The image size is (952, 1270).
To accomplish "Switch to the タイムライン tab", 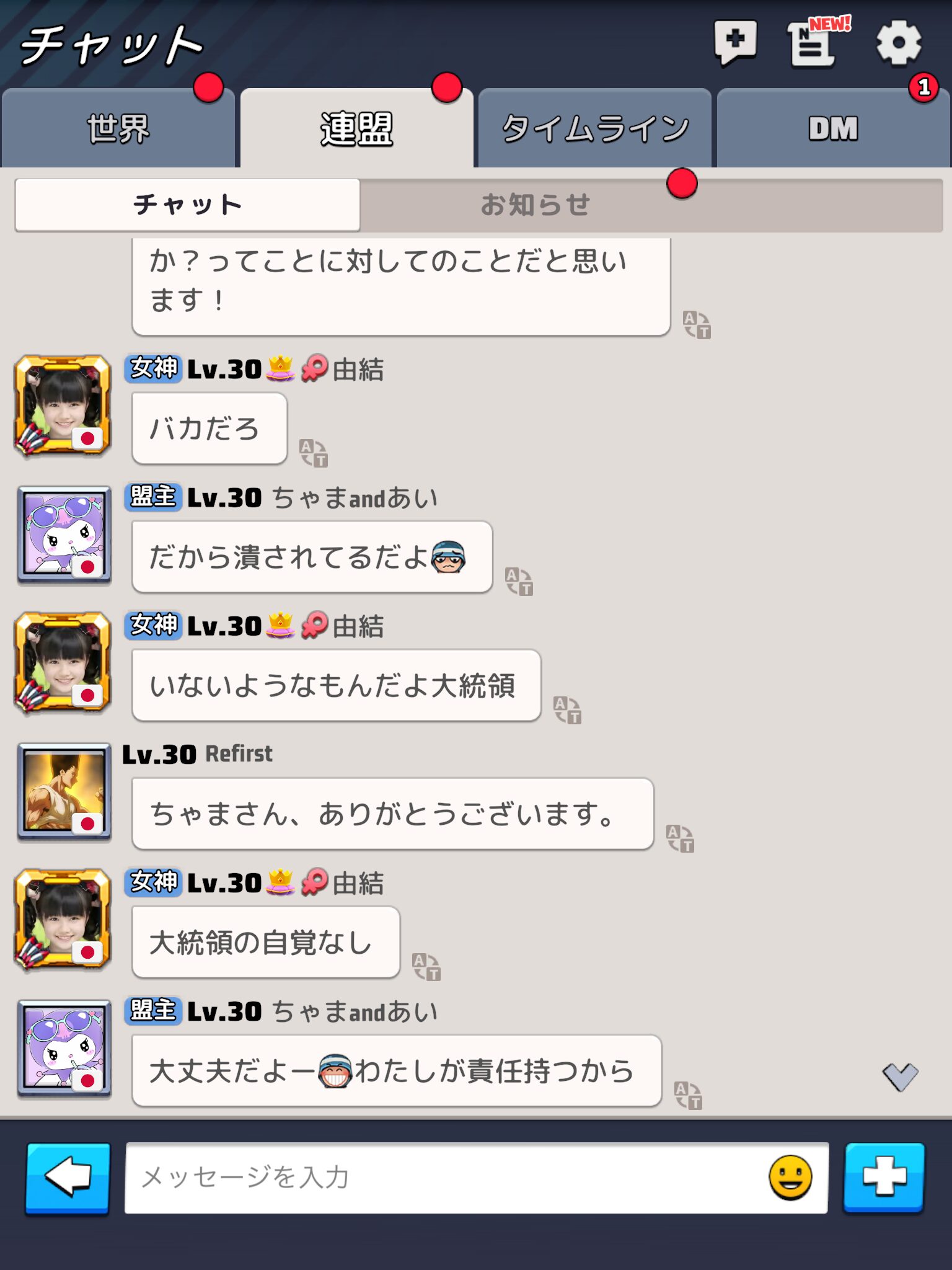I will [594, 129].
